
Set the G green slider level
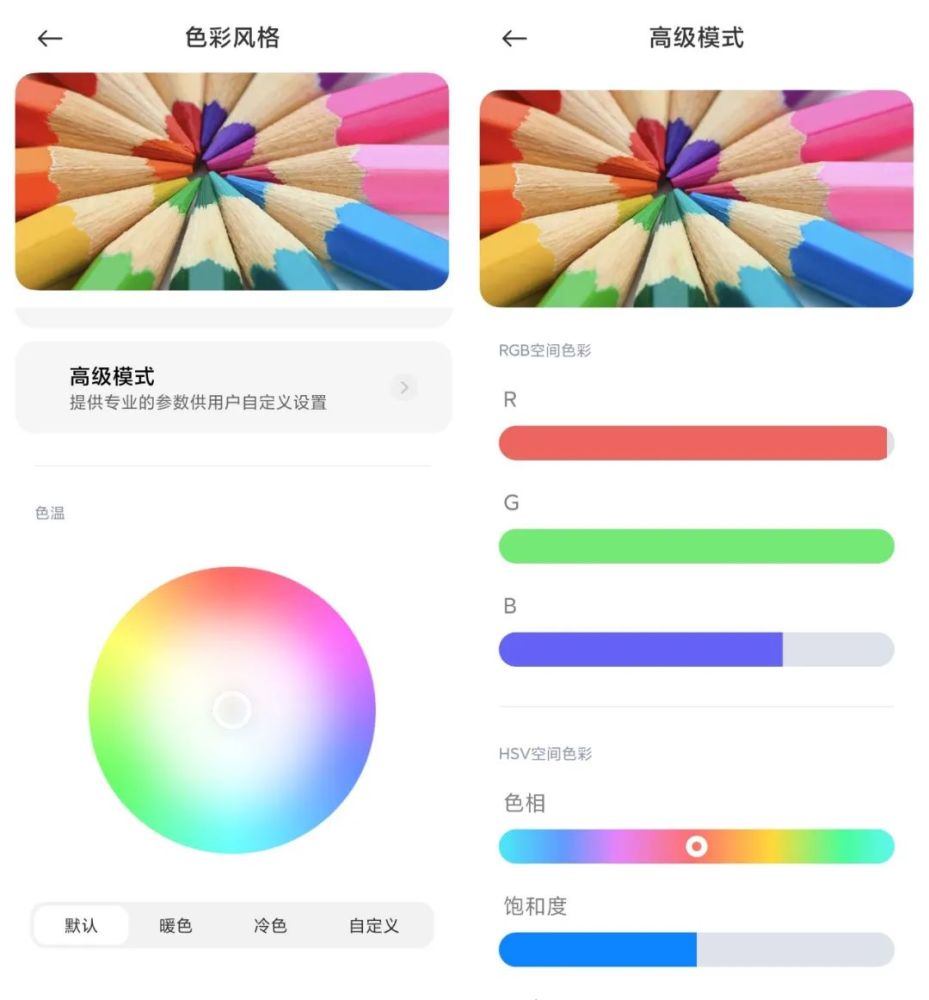[696, 546]
